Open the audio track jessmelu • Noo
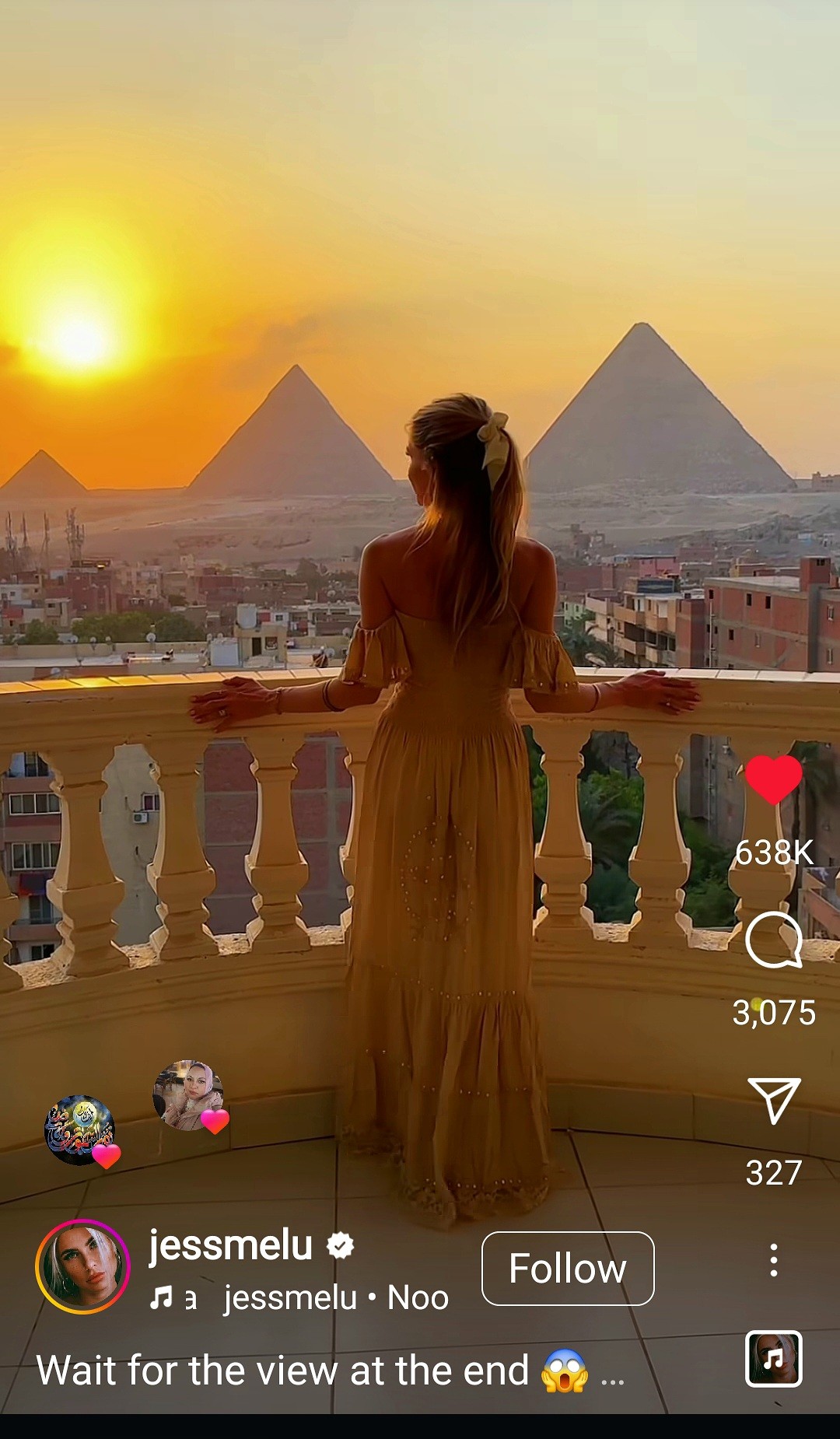 click(335, 1298)
